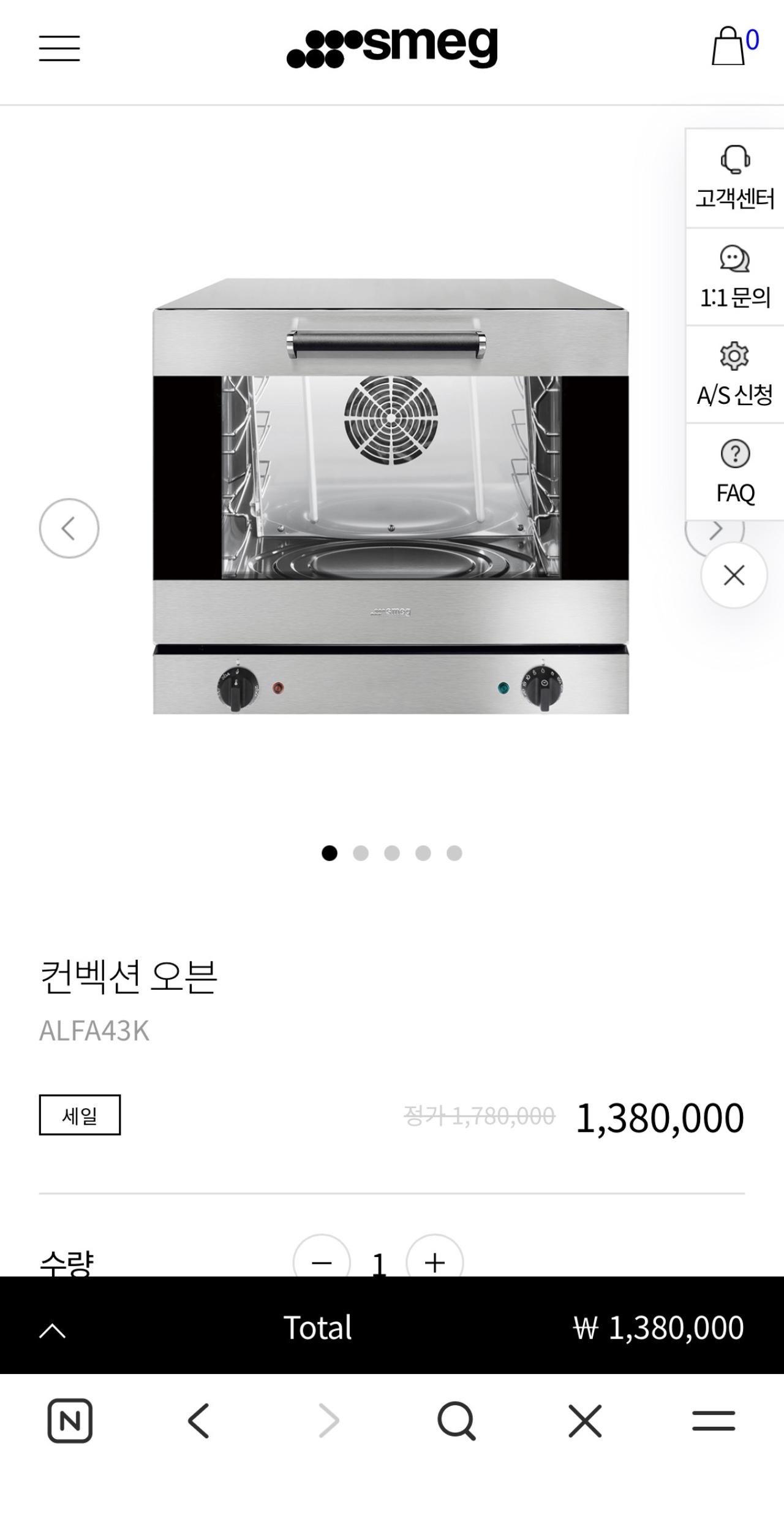Tap the SMEG logo to go home

(x=392, y=46)
